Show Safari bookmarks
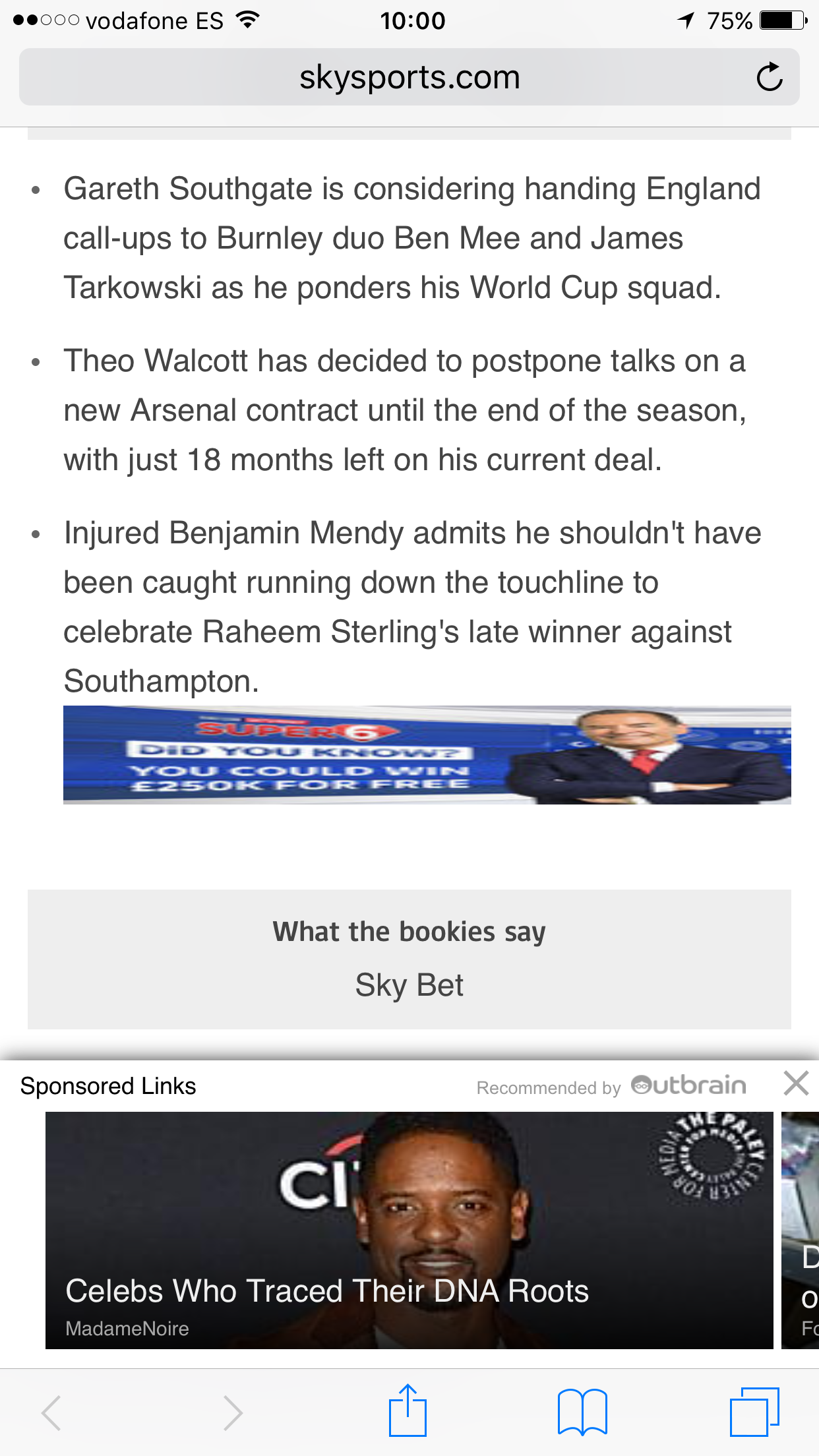The height and width of the screenshot is (1456, 819). (582, 1412)
